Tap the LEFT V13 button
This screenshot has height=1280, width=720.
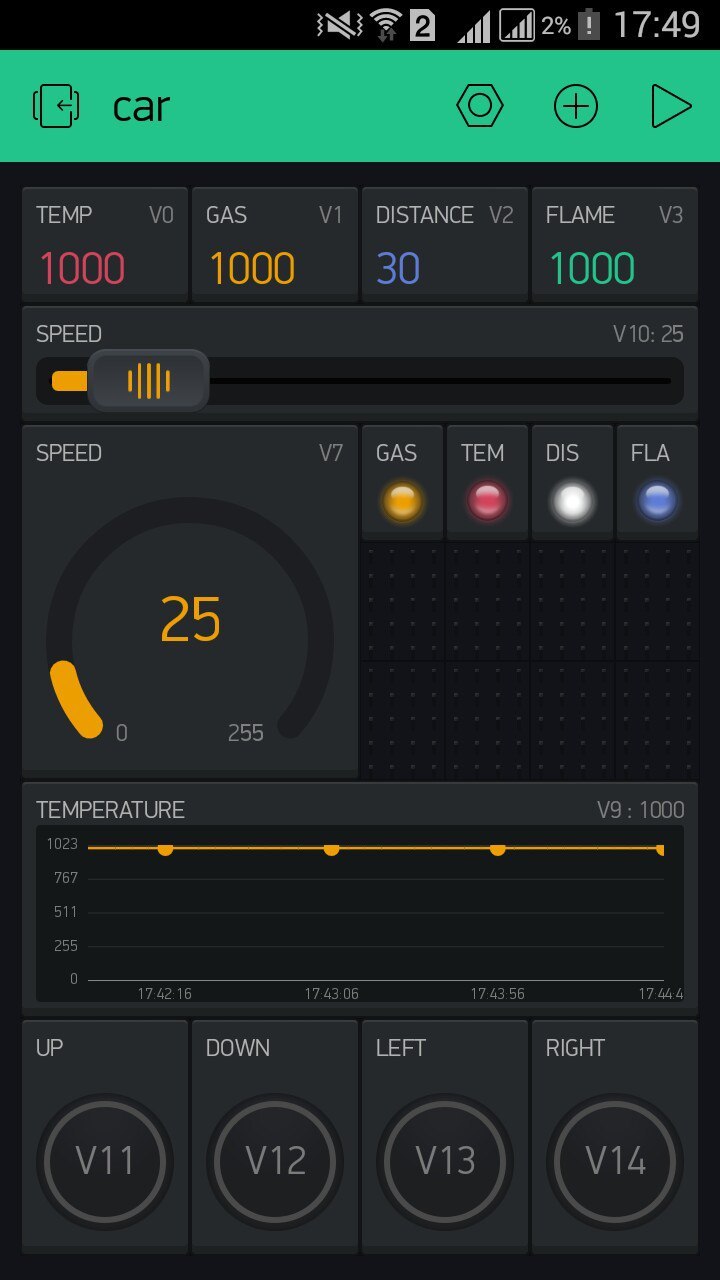445,1161
